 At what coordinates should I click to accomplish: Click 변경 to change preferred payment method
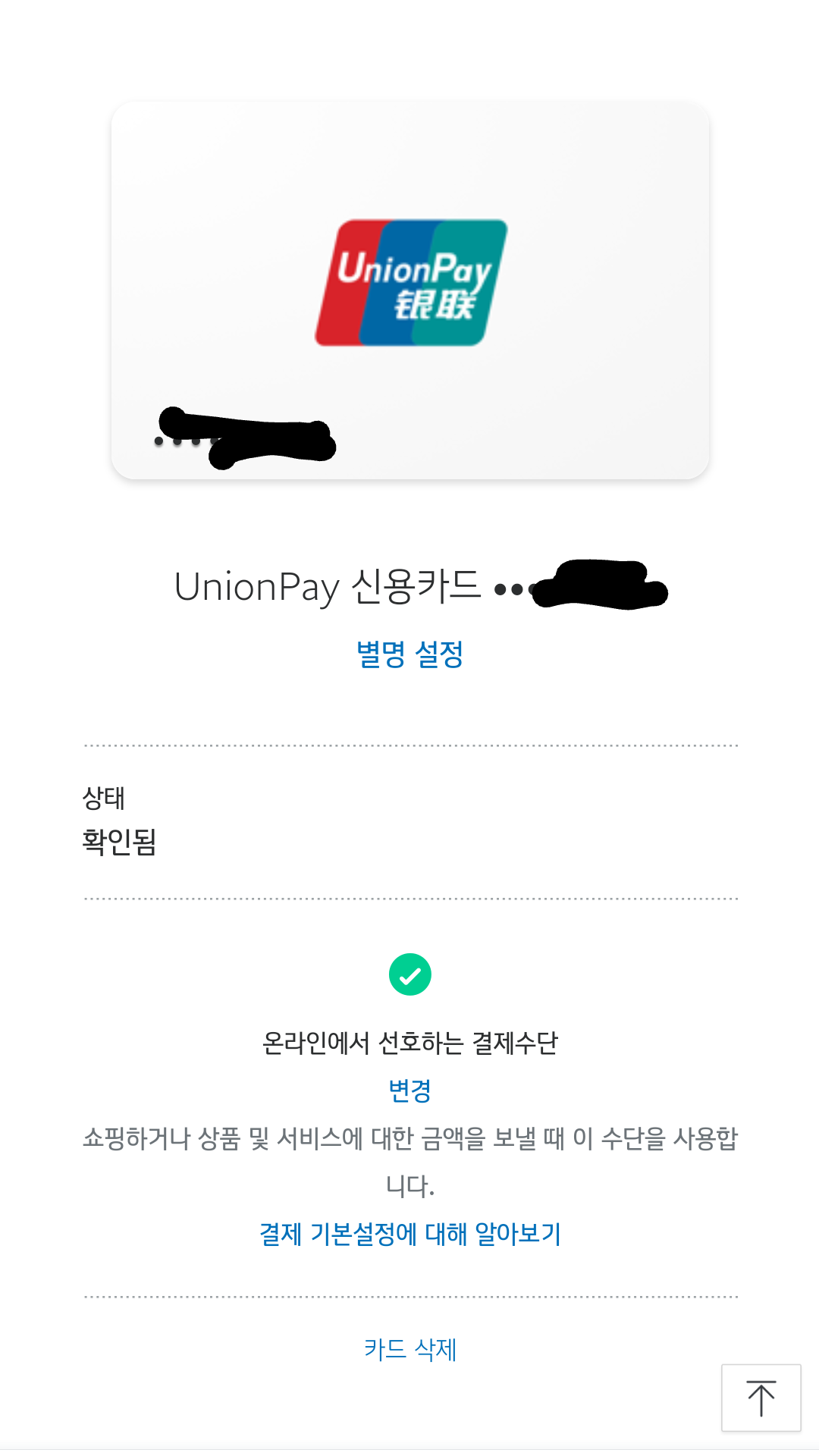click(409, 1090)
